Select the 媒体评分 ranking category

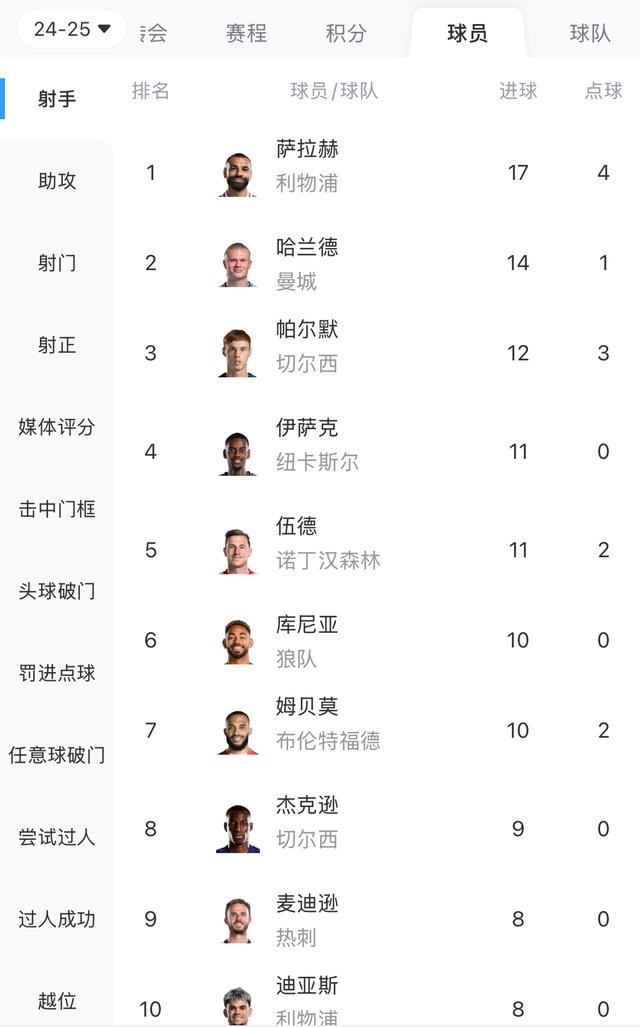(57, 427)
